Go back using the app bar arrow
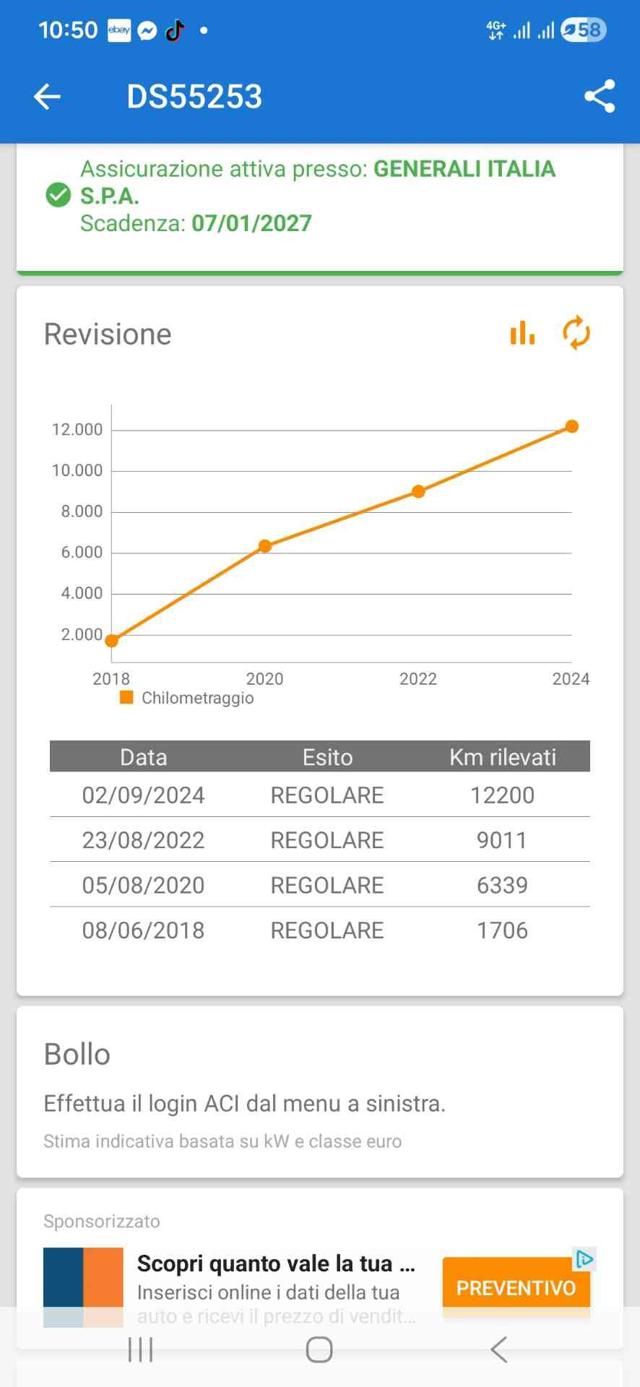Viewport: 640px width, 1387px height. (47, 97)
